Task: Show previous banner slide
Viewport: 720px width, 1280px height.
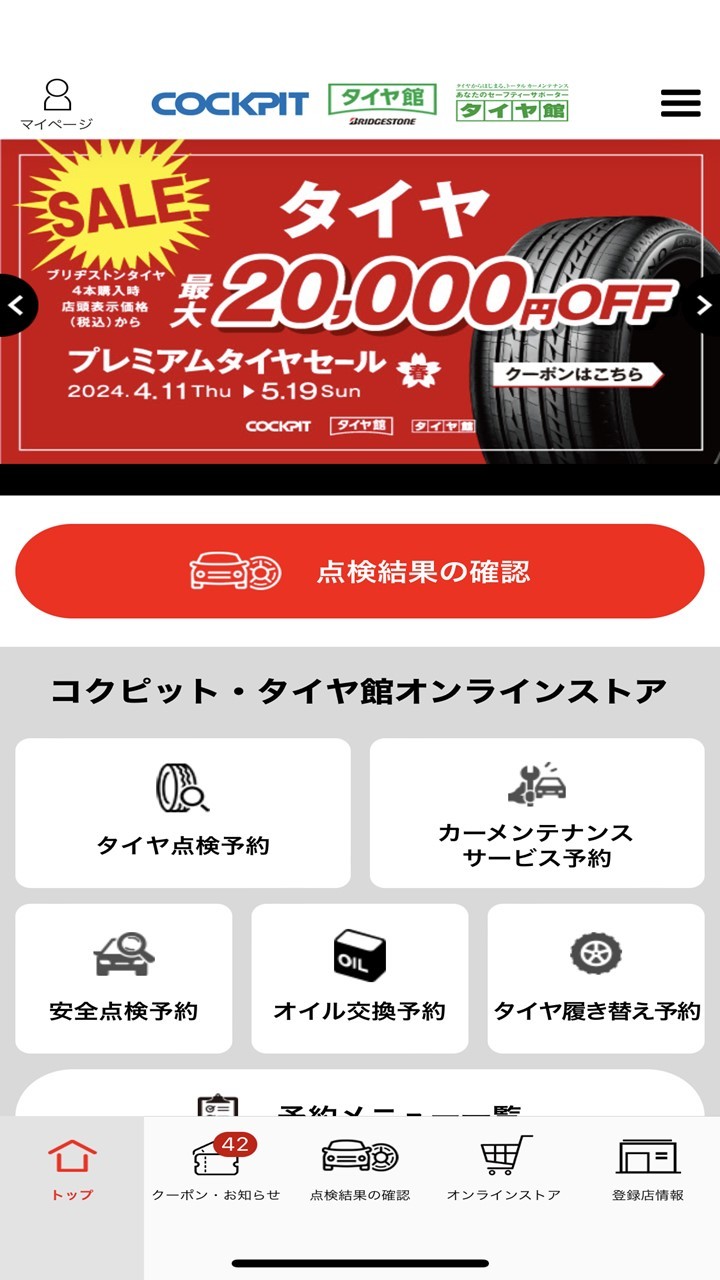Action: 16,305
